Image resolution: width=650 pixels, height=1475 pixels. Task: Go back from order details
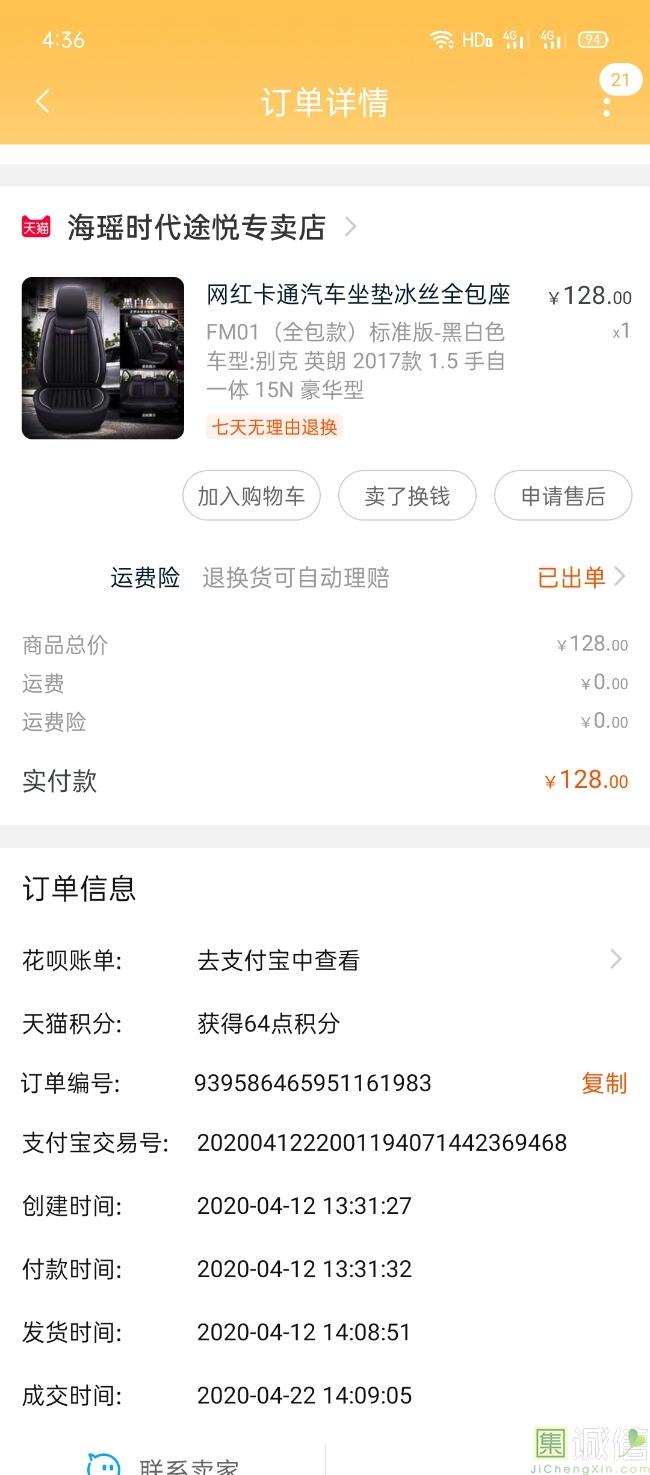point(42,101)
